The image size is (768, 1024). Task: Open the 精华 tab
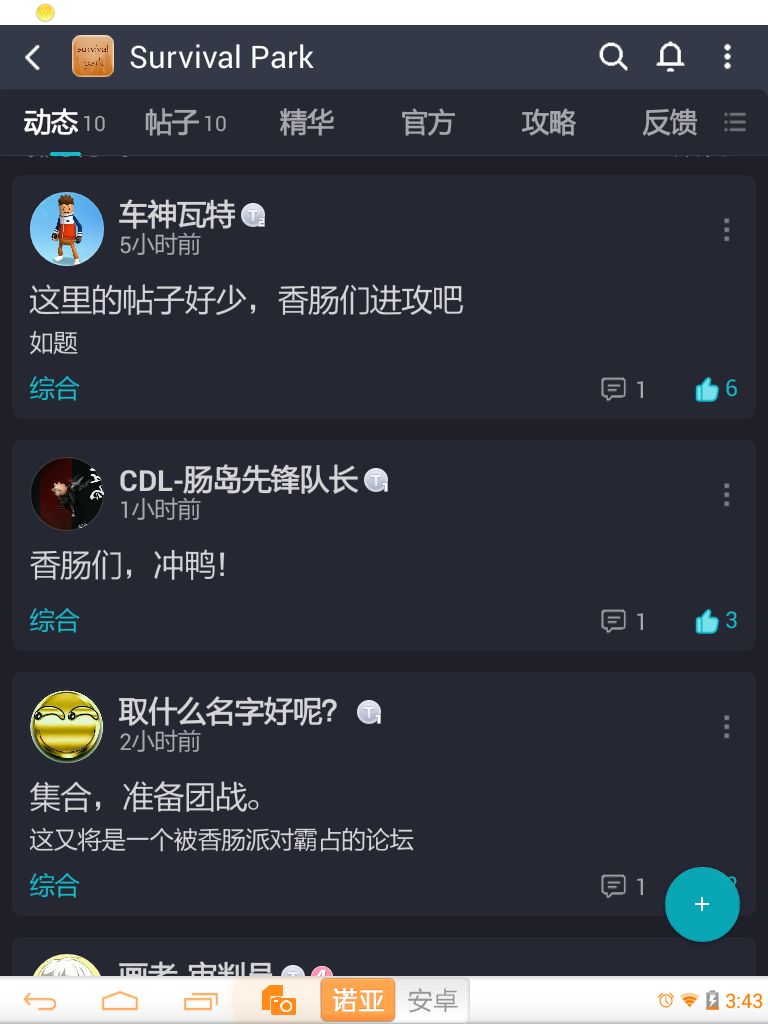[x=306, y=122]
